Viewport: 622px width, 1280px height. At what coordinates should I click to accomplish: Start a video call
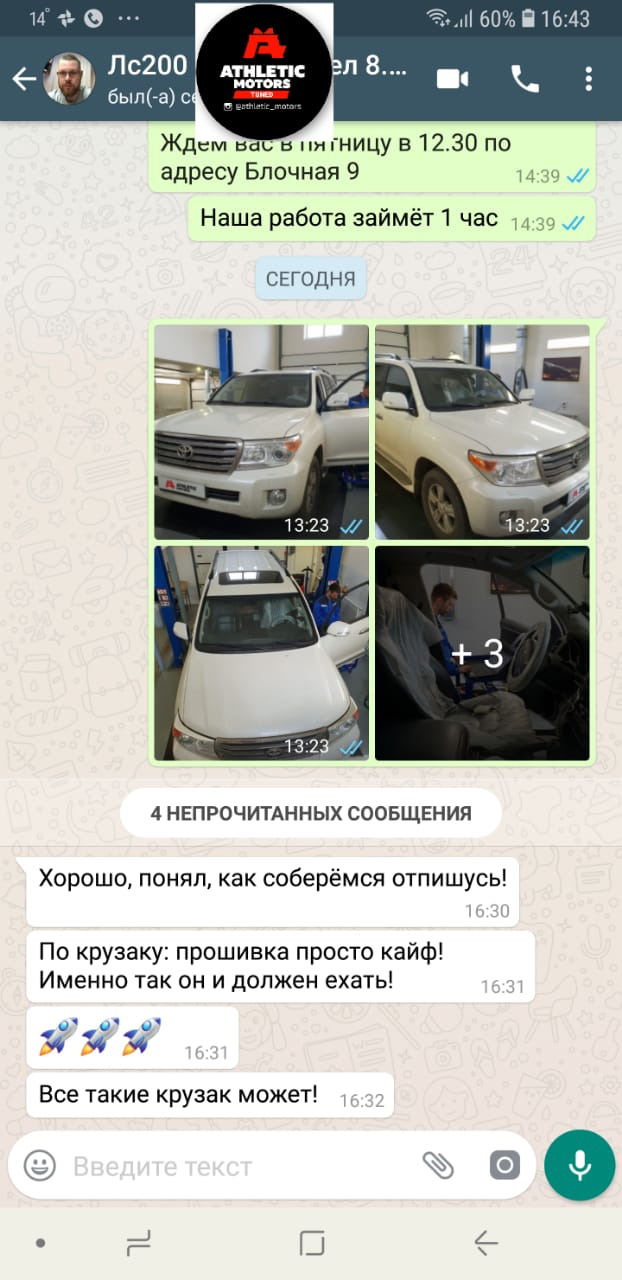click(454, 79)
